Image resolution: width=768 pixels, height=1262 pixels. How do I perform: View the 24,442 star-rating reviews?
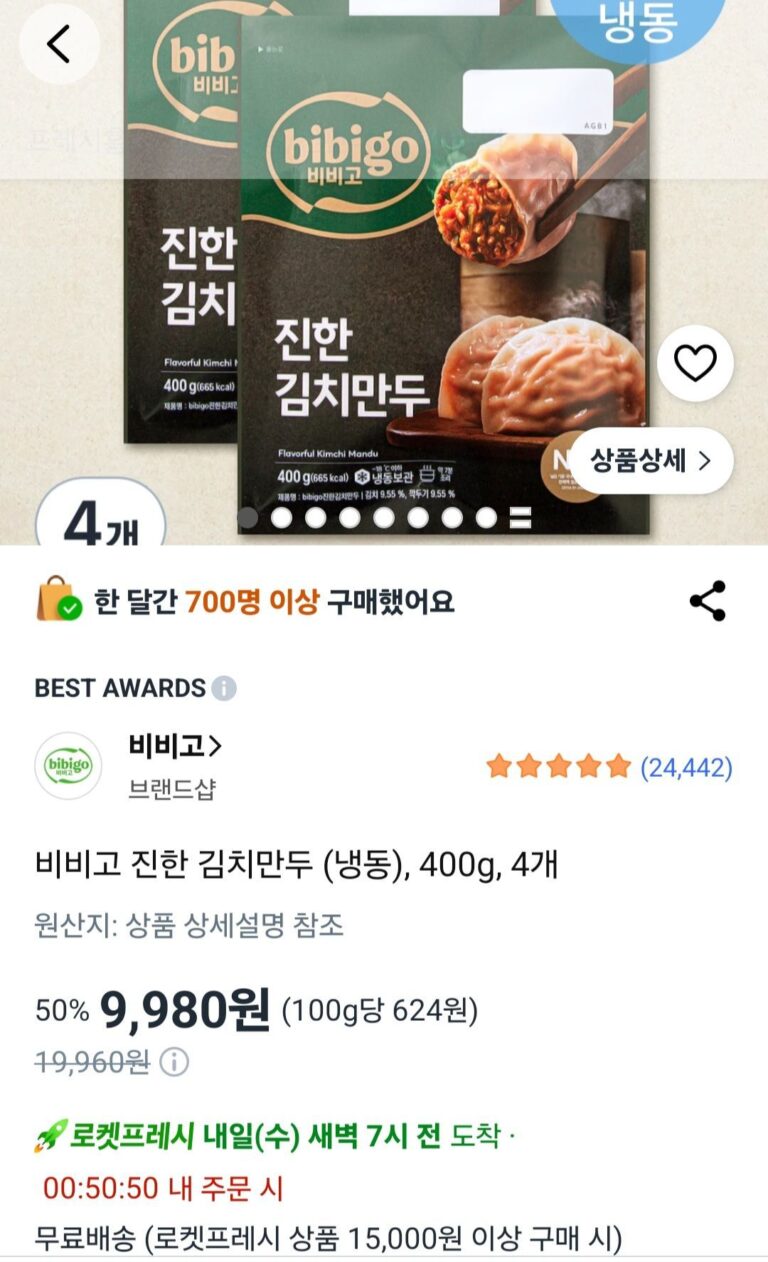609,767
